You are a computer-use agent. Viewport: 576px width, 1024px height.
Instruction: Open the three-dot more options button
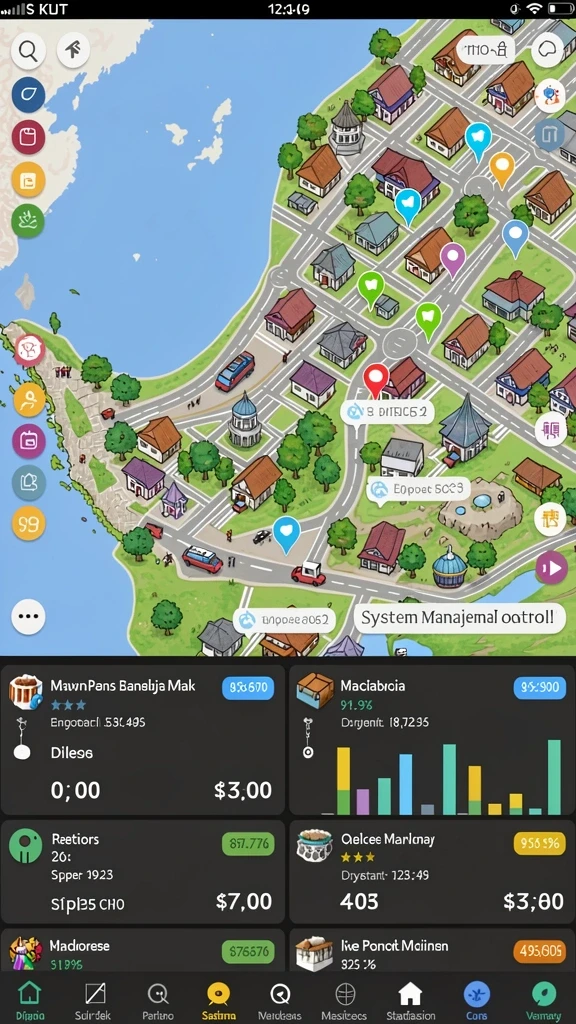click(28, 616)
